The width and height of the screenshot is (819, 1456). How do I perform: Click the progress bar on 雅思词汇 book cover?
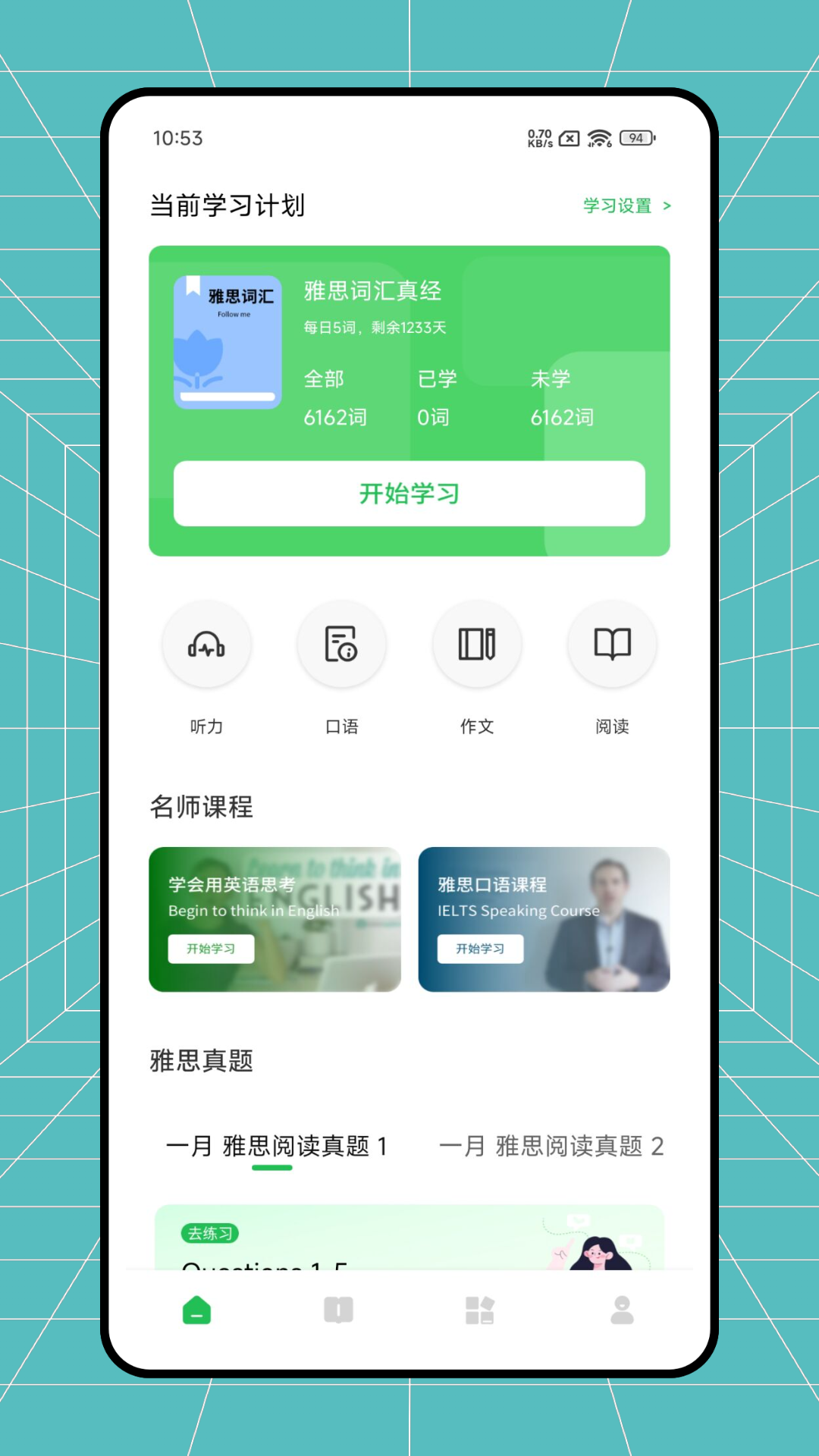(x=227, y=397)
